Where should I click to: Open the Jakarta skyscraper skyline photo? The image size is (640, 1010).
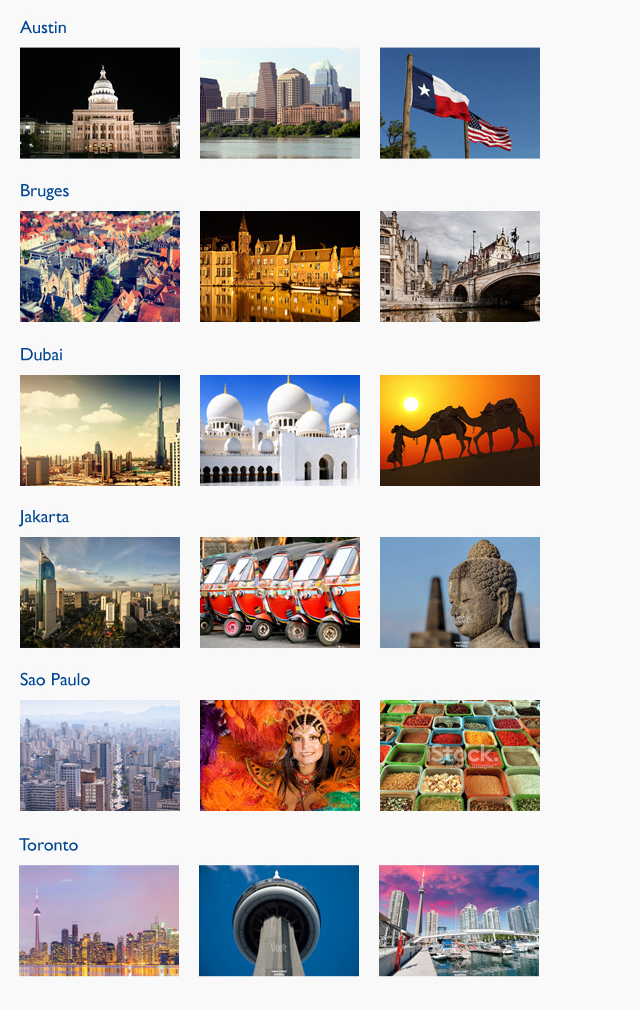click(100, 592)
